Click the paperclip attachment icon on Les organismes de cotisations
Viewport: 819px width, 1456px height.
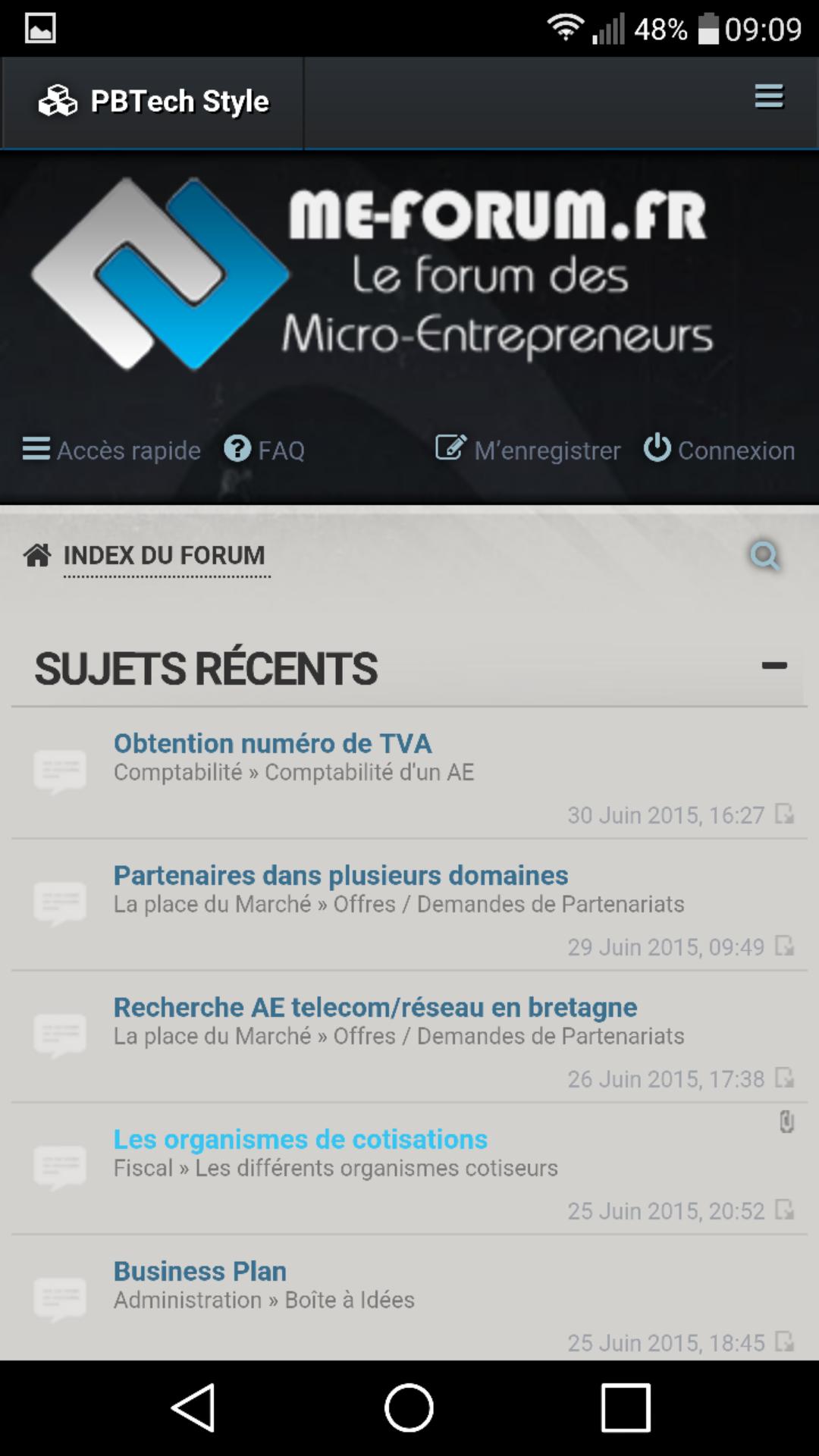point(785,1120)
